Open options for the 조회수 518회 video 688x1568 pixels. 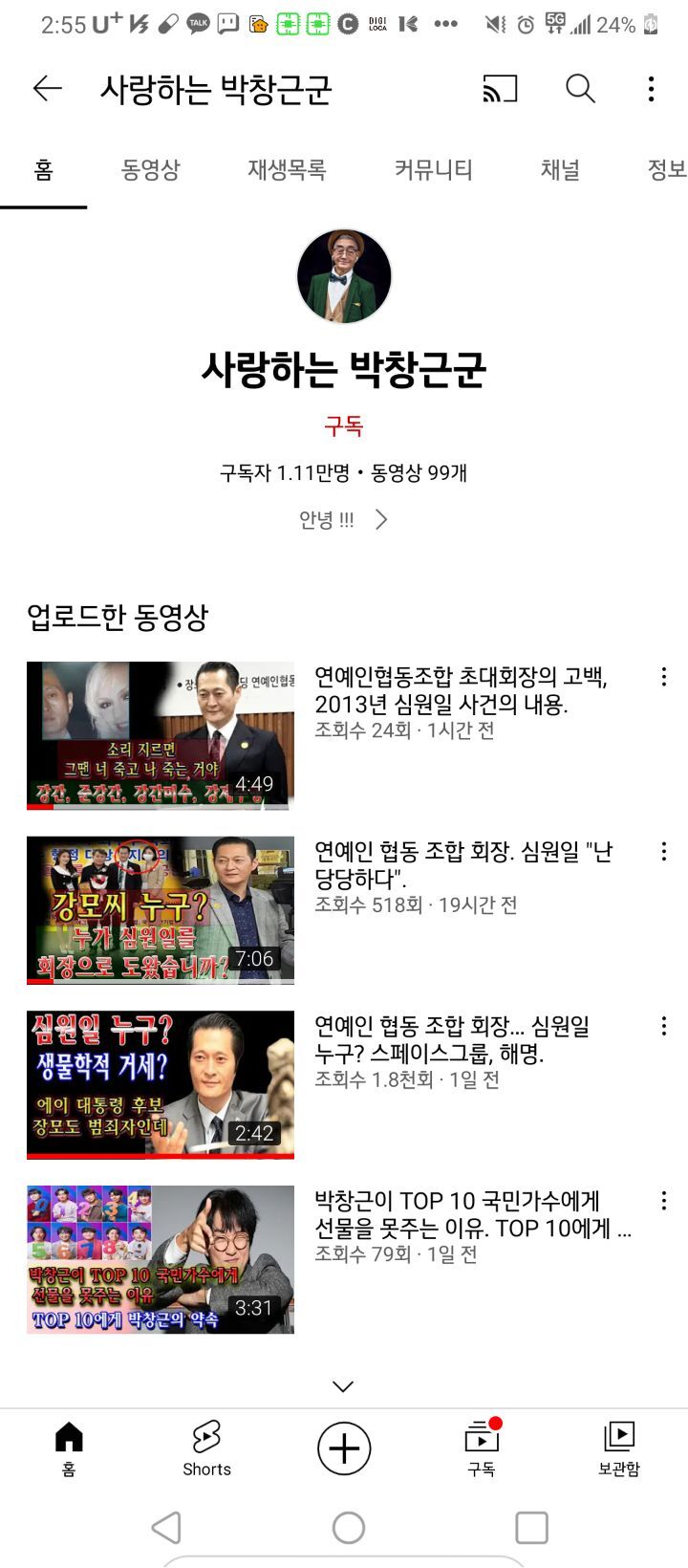pos(664,851)
